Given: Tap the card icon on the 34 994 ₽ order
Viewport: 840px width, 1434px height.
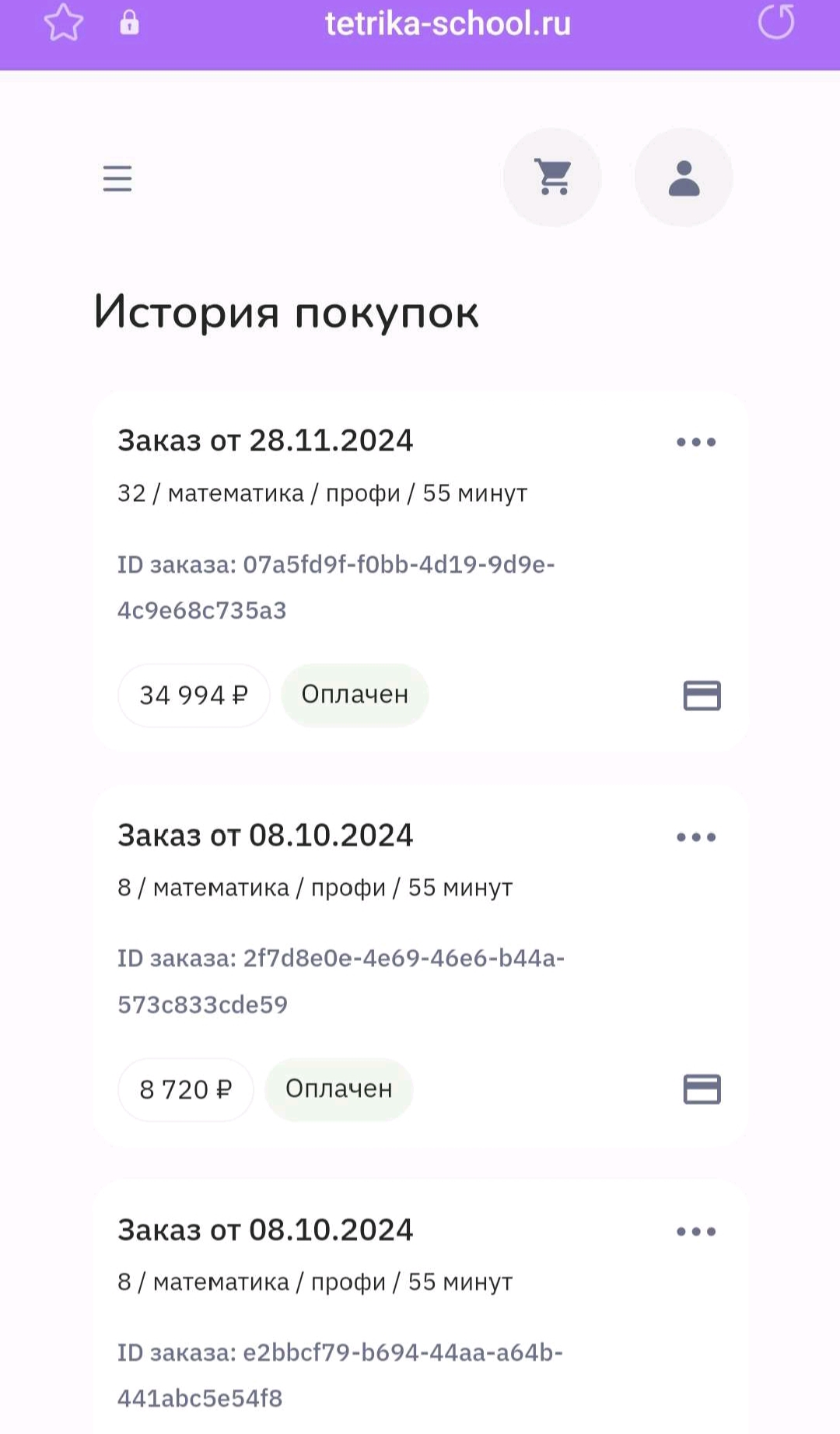Looking at the screenshot, I should [x=702, y=695].
